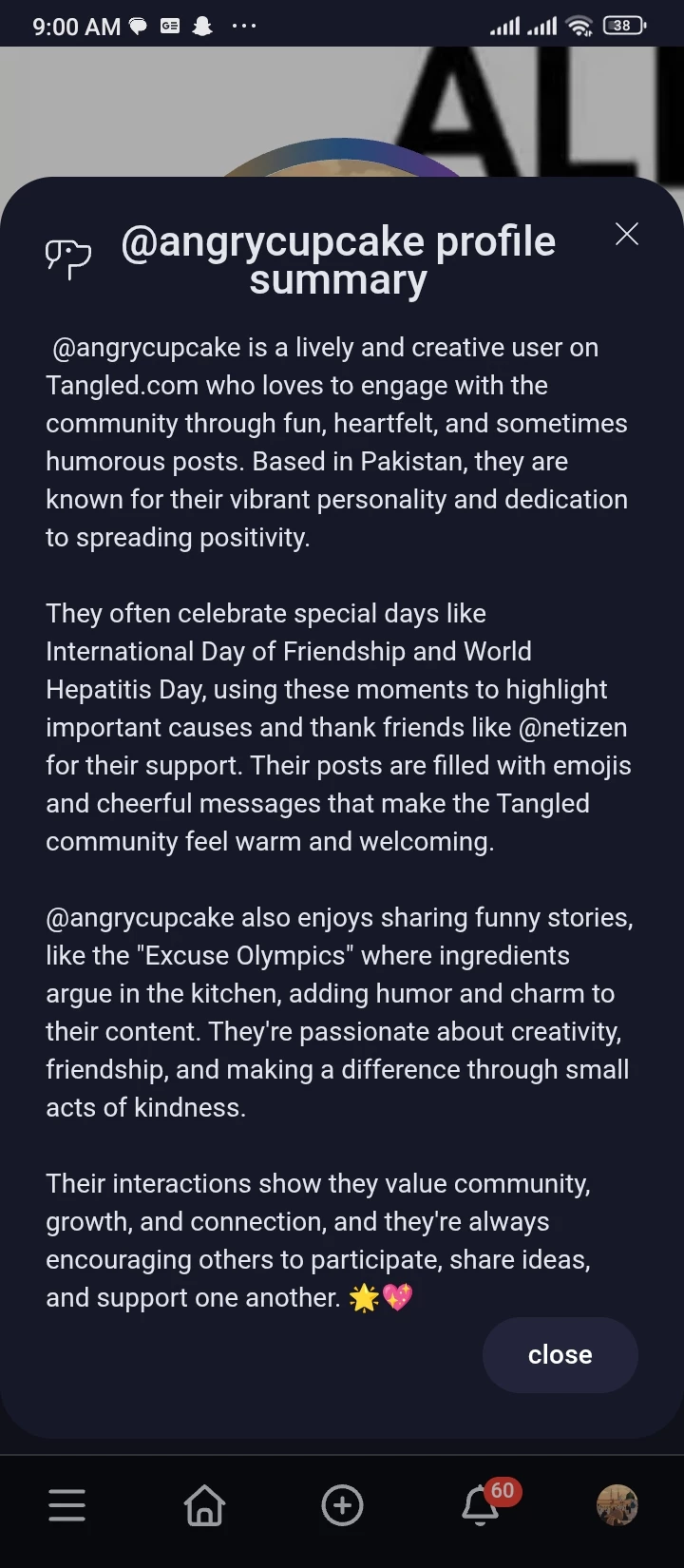The image size is (684, 1568).
Task: Open the notifications bell showing 60
Action: point(481,1505)
